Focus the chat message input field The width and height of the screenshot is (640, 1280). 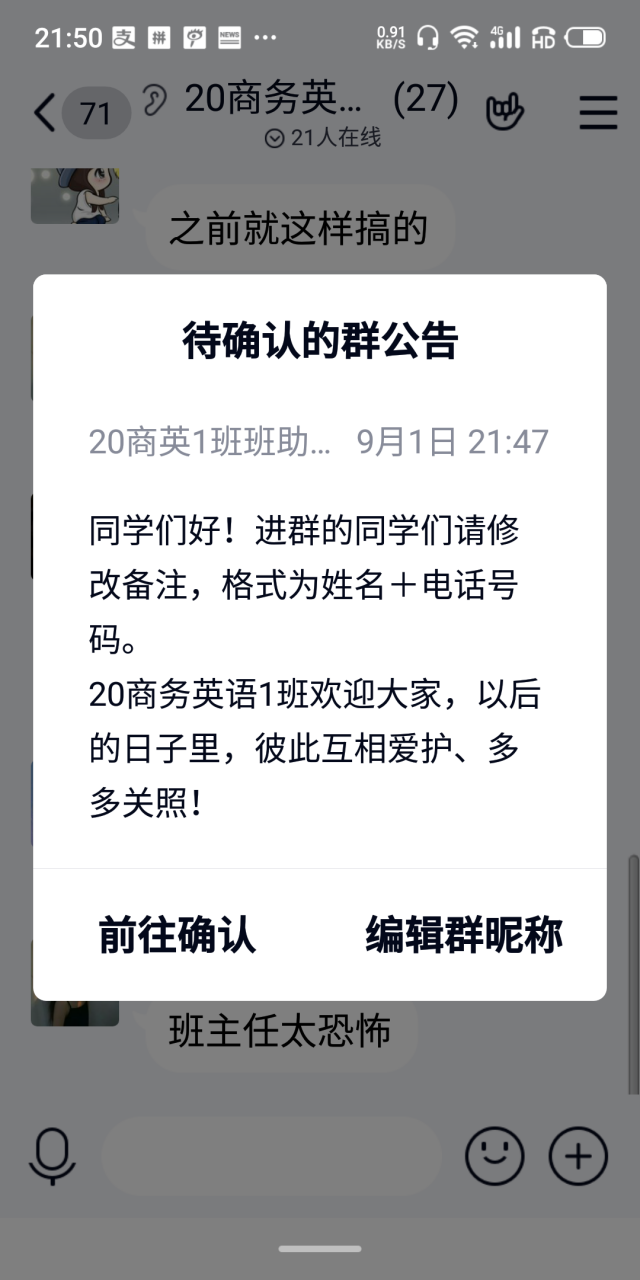pos(270,1156)
